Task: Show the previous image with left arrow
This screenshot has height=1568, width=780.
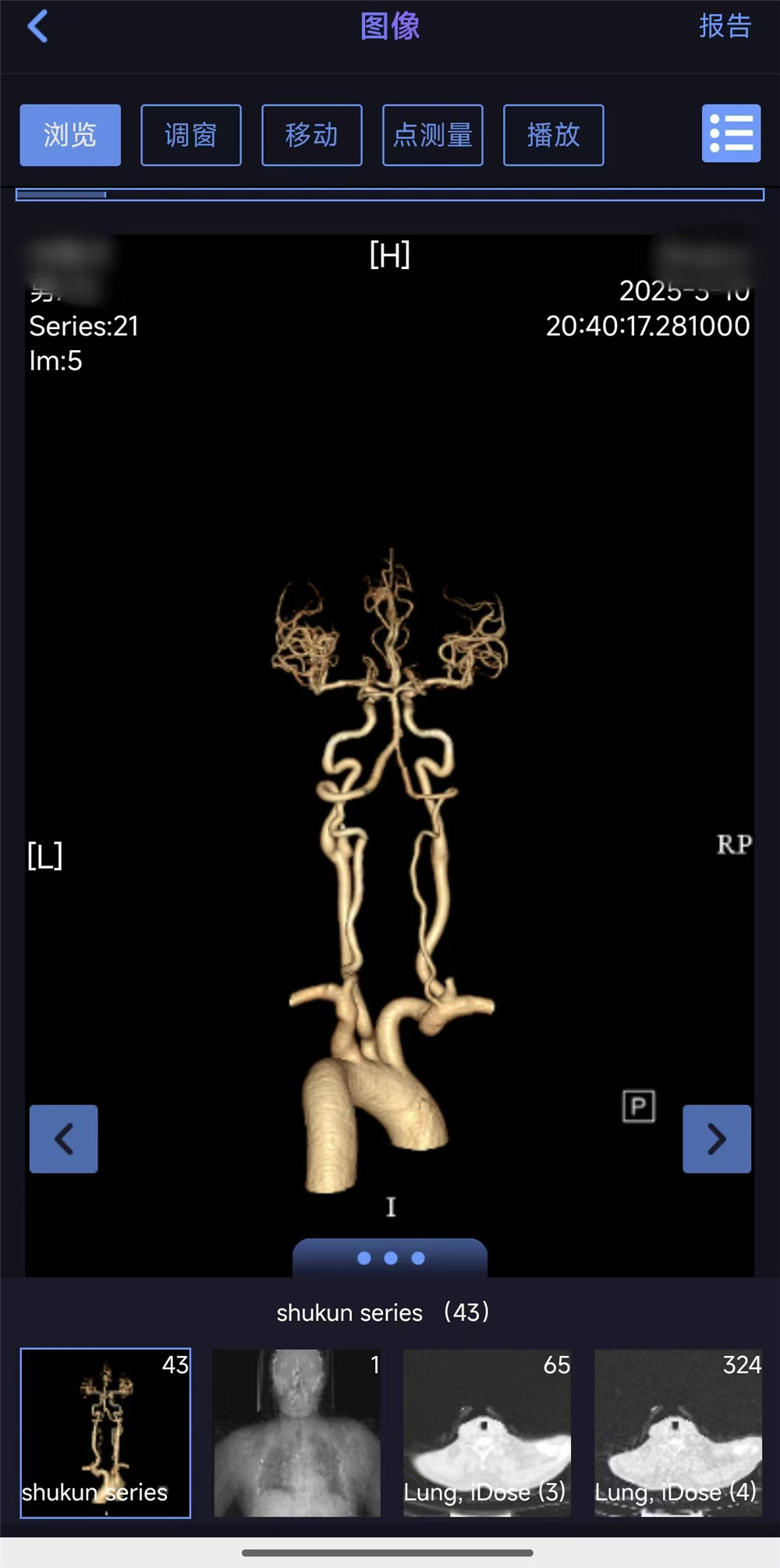Action: click(x=64, y=1138)
